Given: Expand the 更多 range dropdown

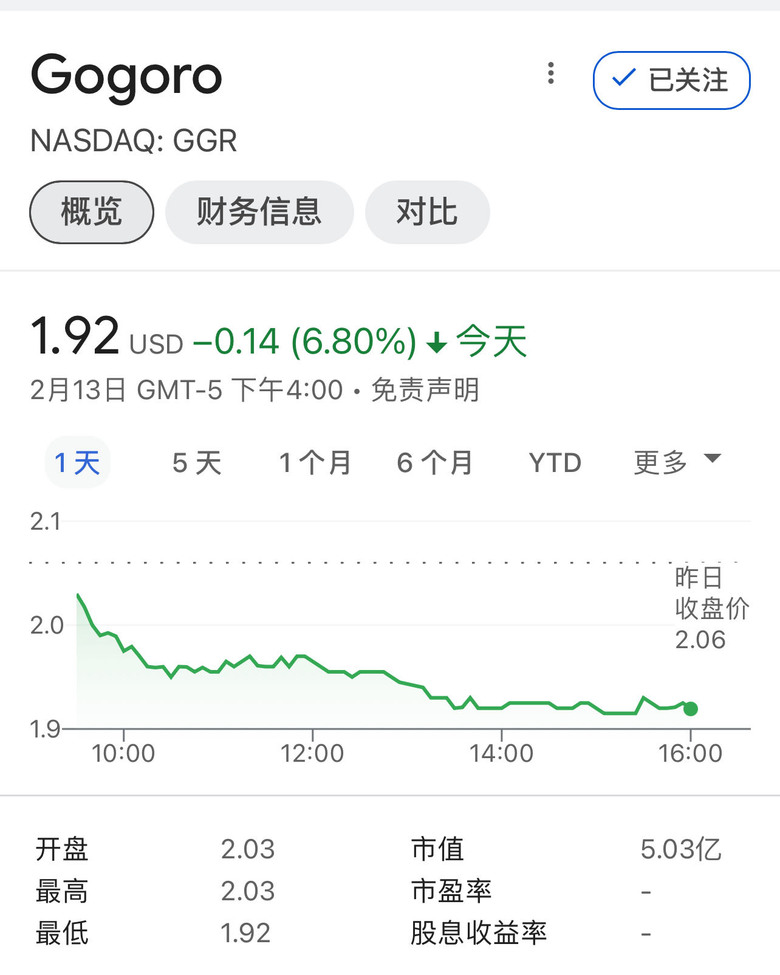Looking at the screenshot, I should point(677,461).
